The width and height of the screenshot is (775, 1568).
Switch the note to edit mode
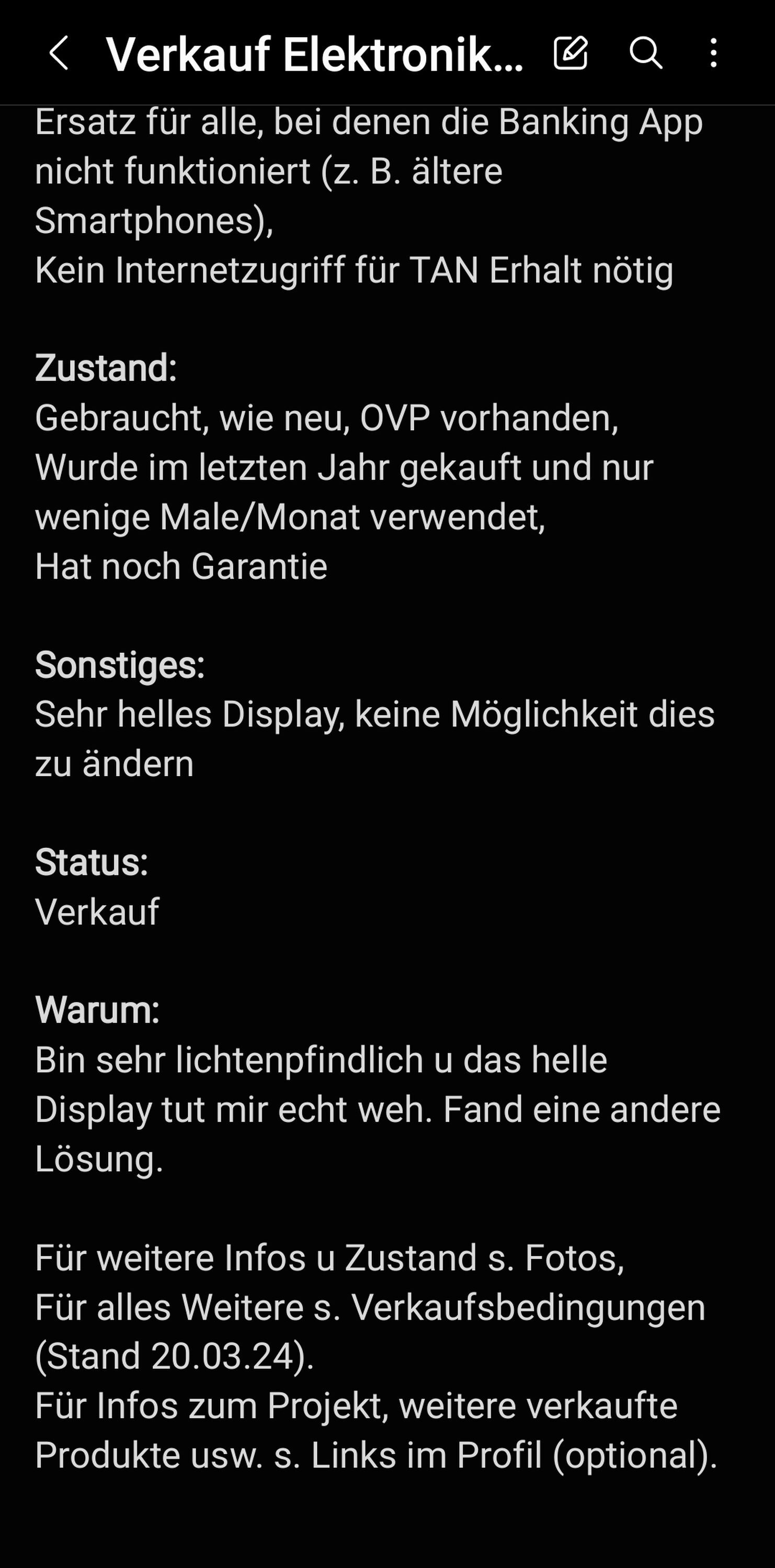[571, 53]
